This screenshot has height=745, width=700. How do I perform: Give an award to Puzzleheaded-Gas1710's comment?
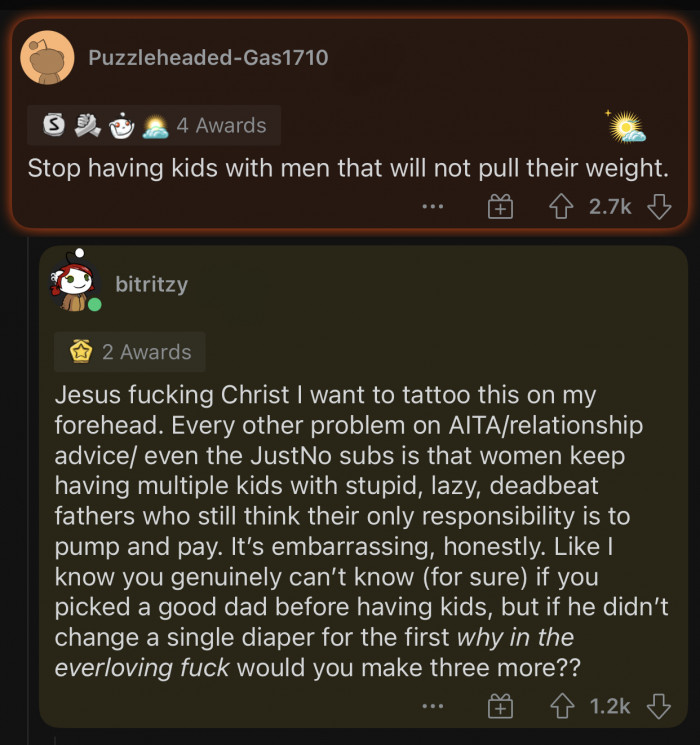coord(499,208)
